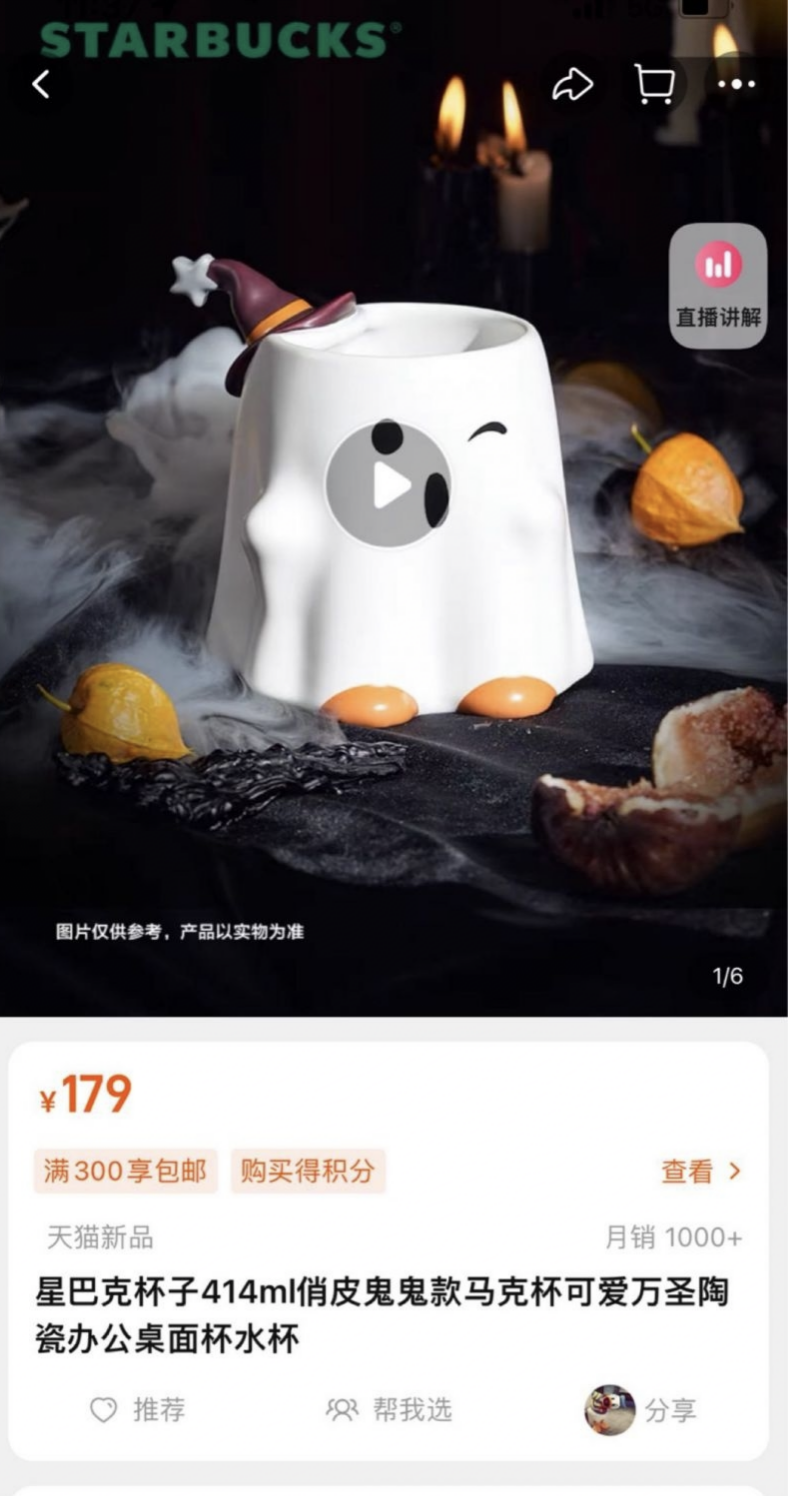
Task: Share this product via the arrow icon
Action: pos(573,86)
